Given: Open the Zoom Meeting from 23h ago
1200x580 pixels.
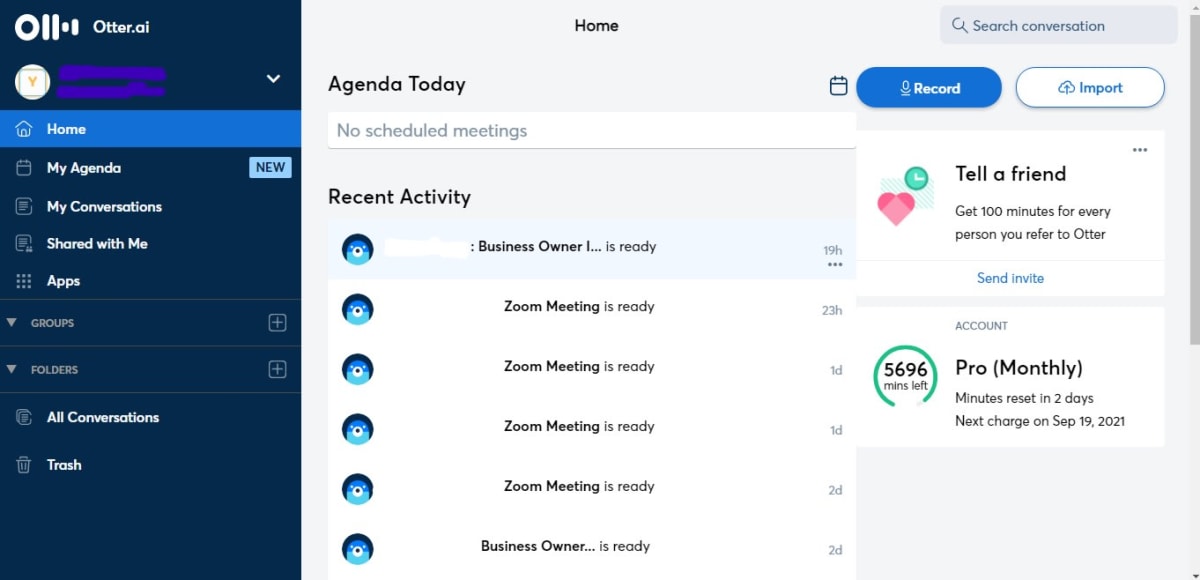Looking at the screenshot, I should tap(578, 307).
